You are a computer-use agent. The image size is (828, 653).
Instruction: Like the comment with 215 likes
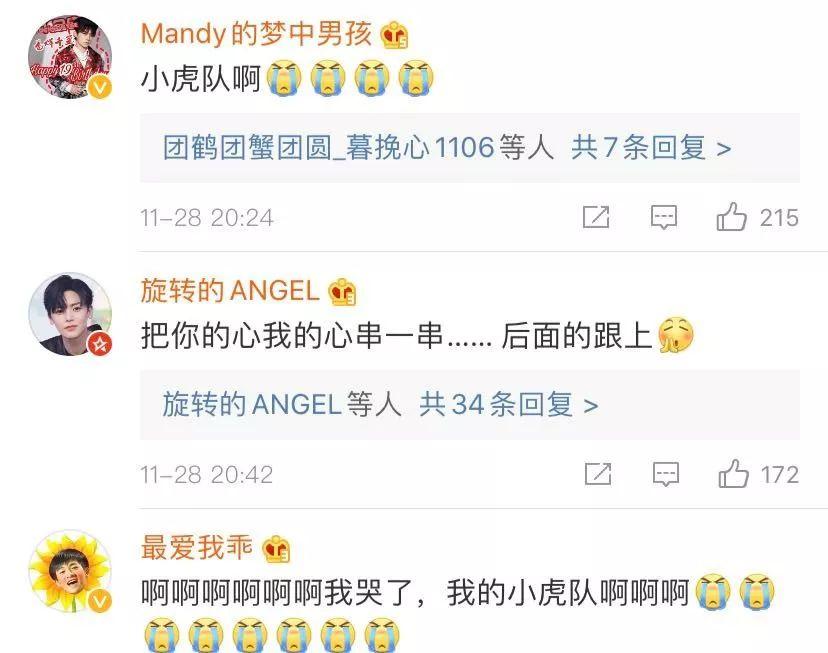coord(733,217)
